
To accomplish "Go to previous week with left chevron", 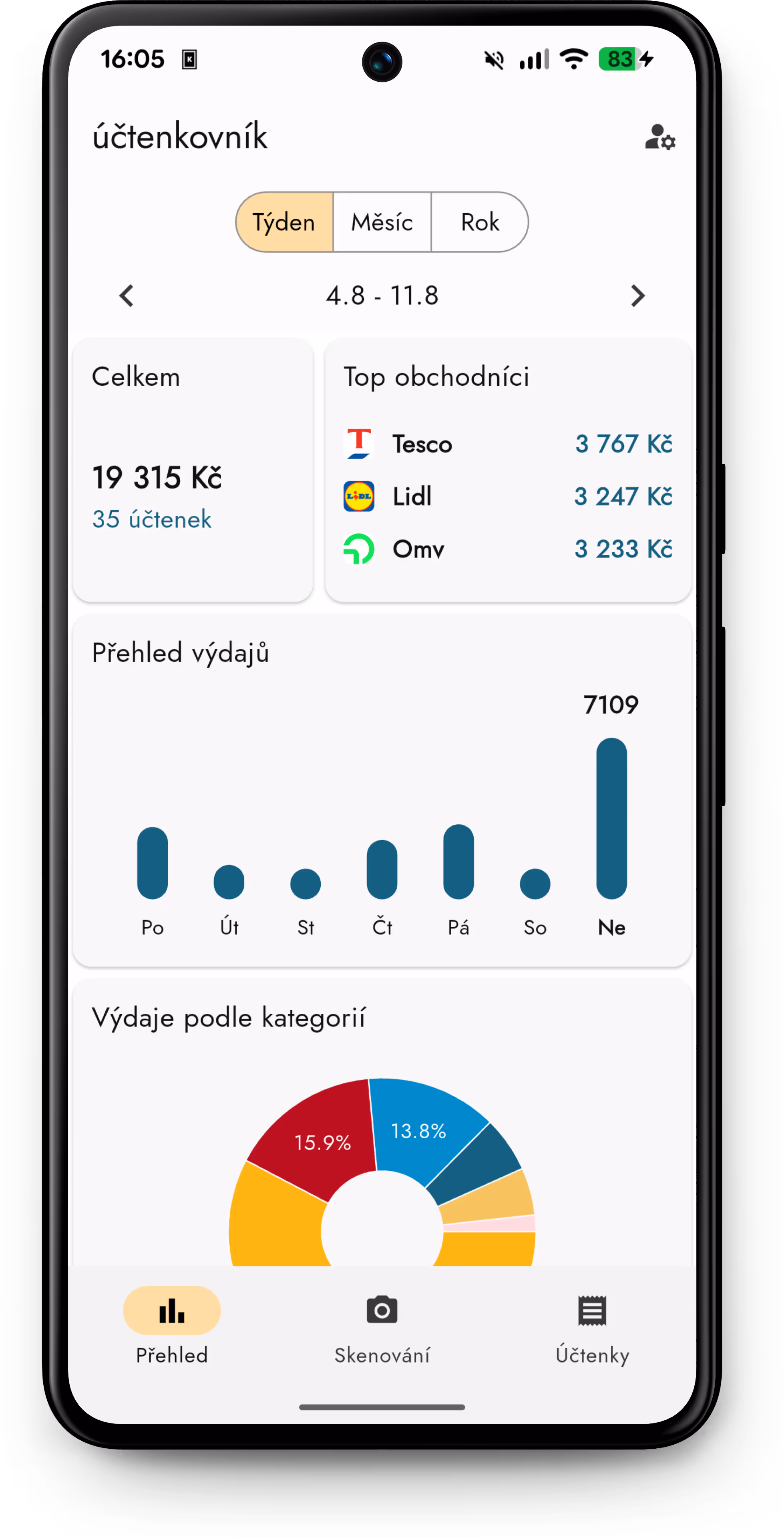I will coord(126,296).
